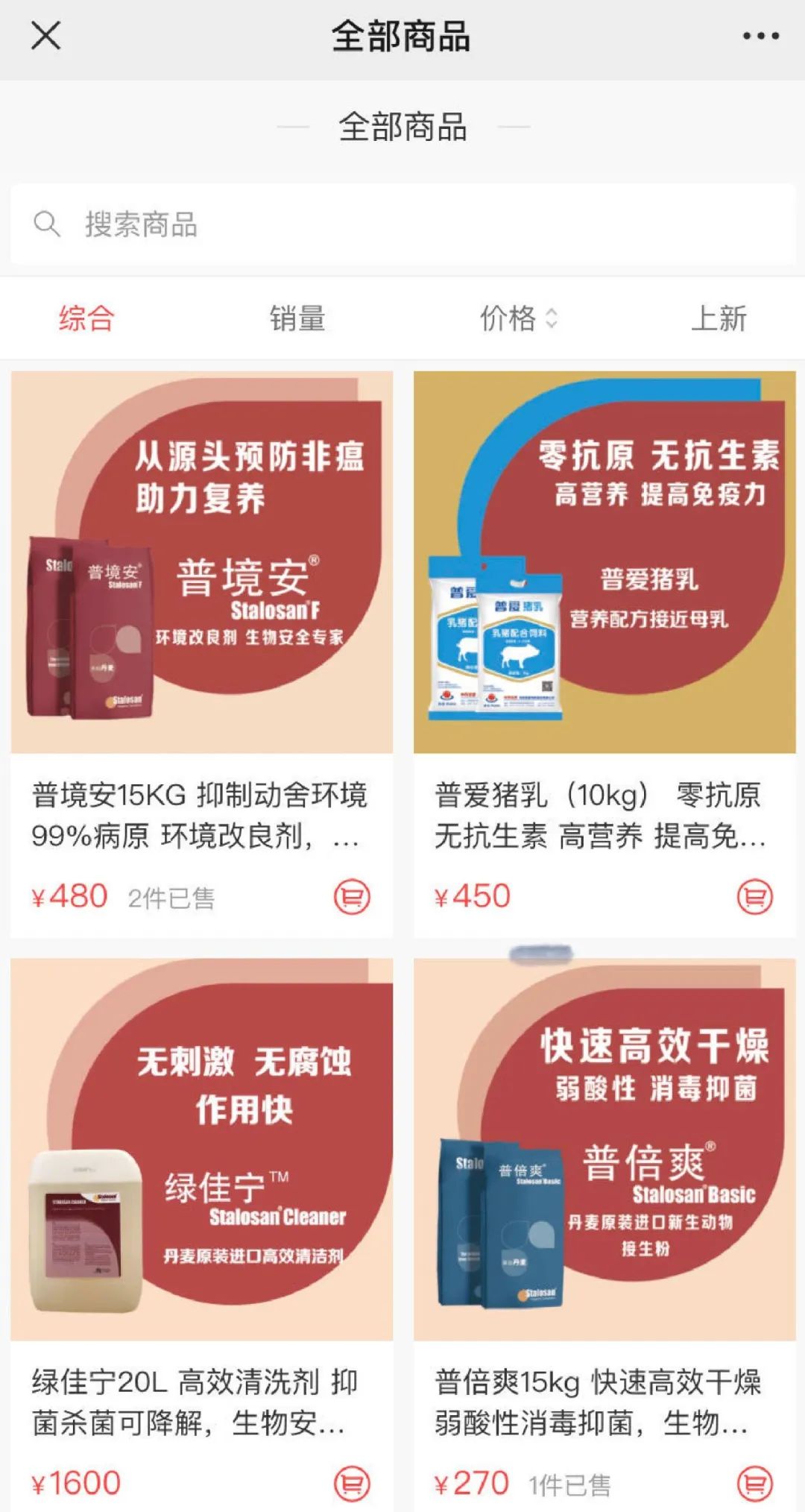Viewport: 805px width, 1512px height.
Task: Add 绿佳宁20L to the cart
Action: [x=352, y=1484]
